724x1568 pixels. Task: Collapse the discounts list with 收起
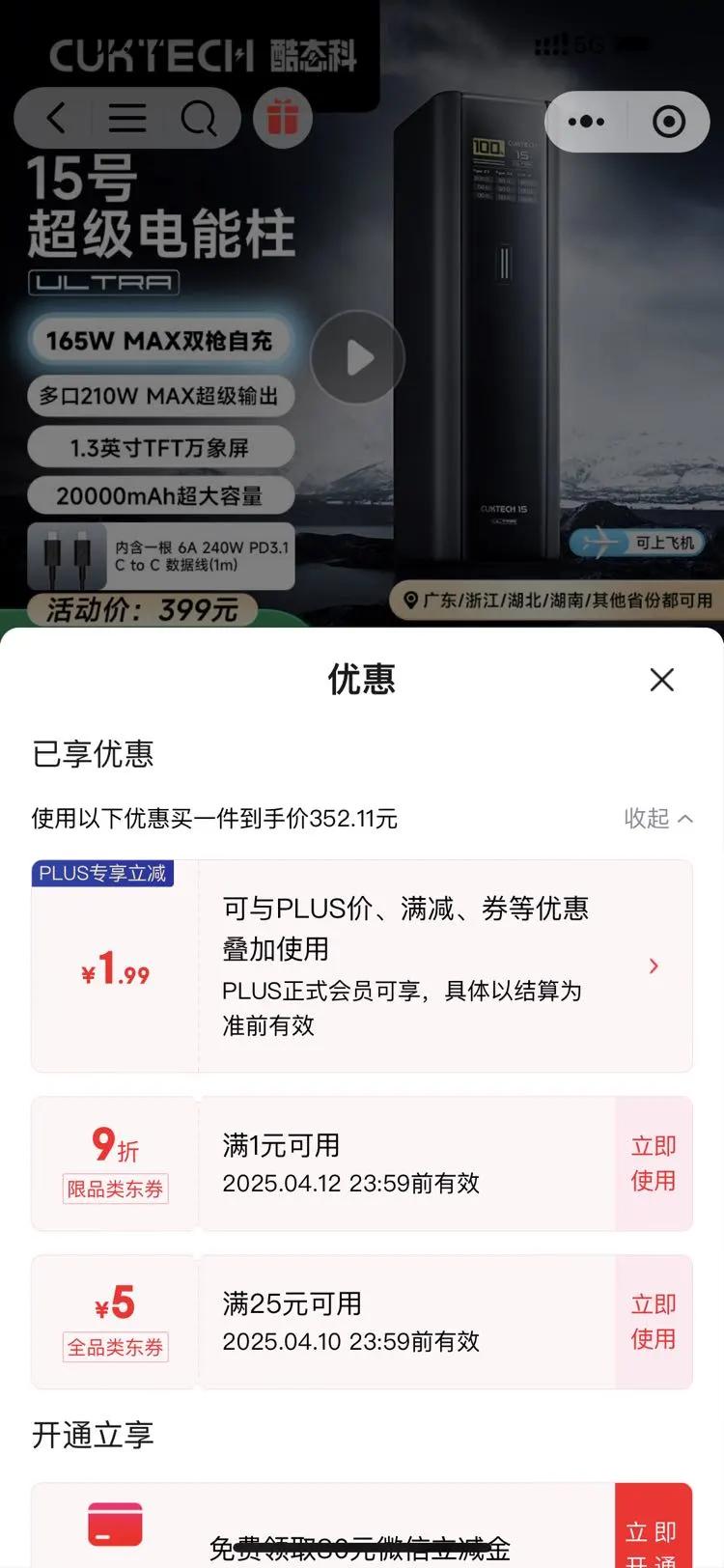pos(658,819)
